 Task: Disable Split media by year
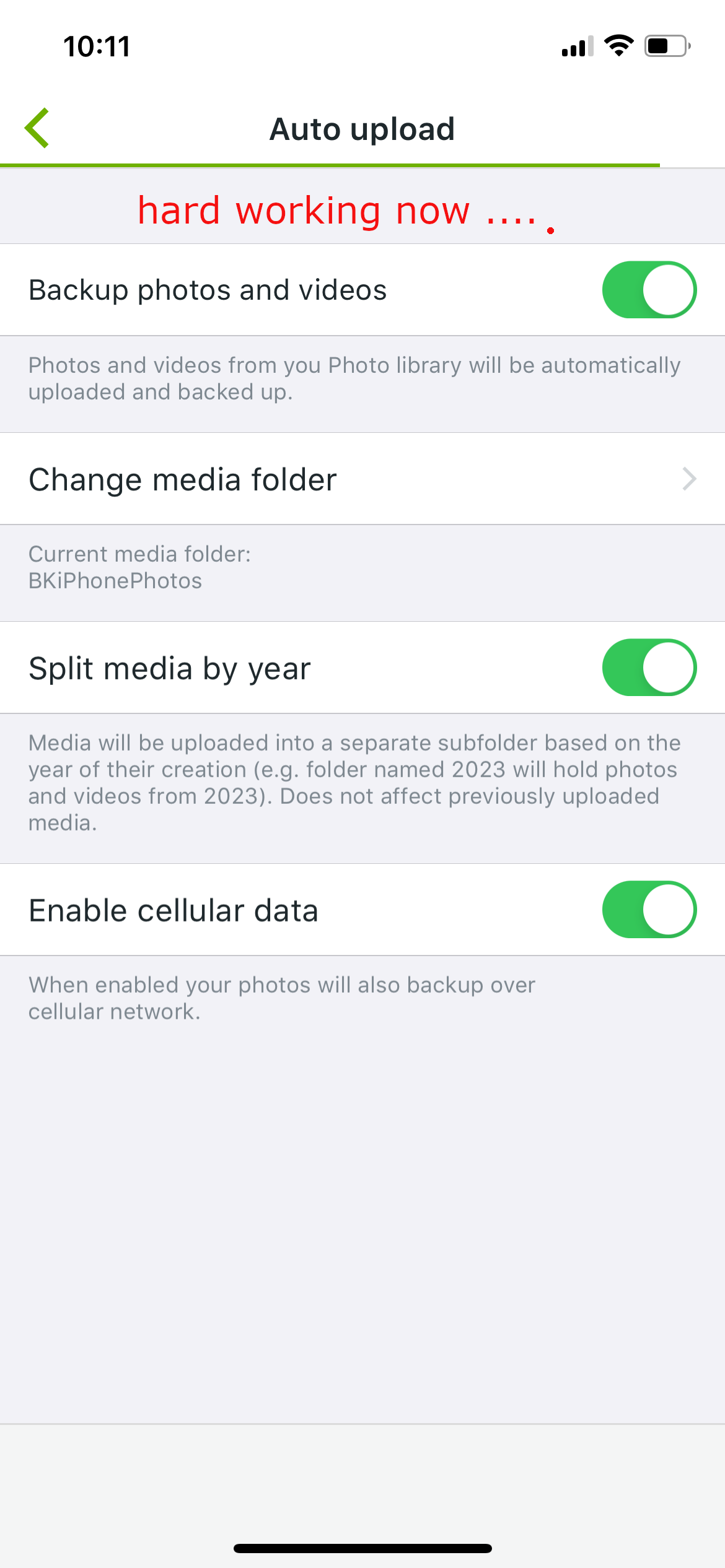click(x=649, y=668)
